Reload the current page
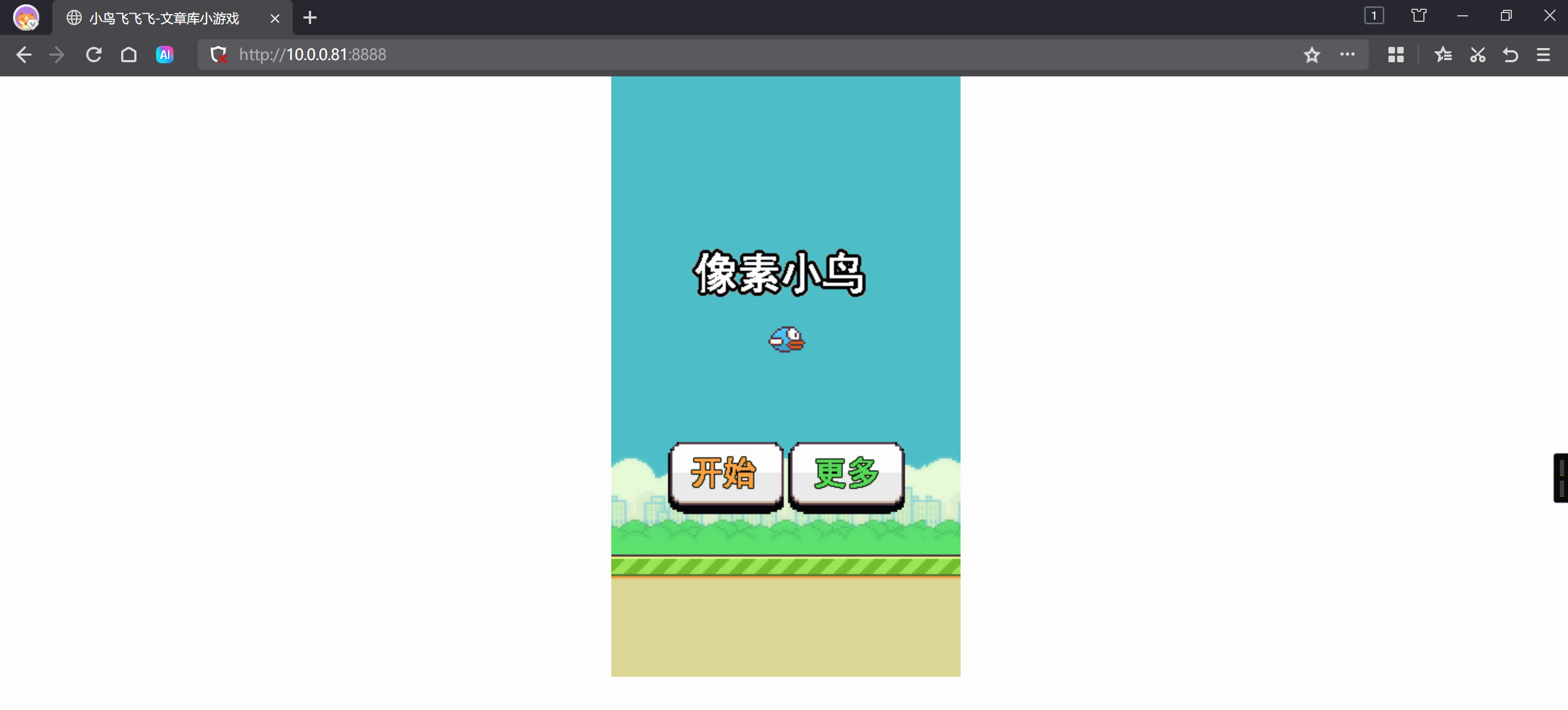The width and height of the screenshot is (1568, 710). (x=94, y=55)
